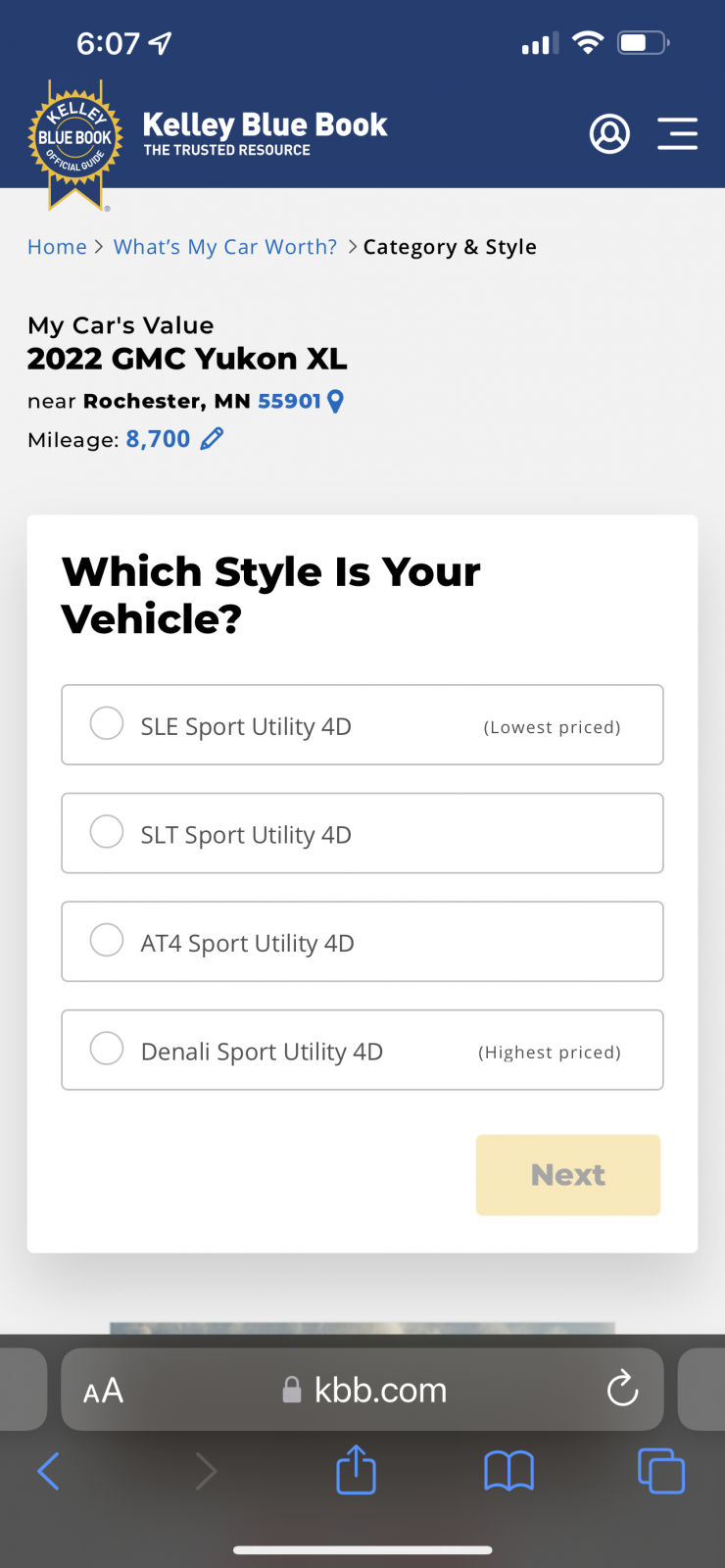Reload the kbb.com page
The height and width of the screenshot is (1568, 725).
(622, 1389)
